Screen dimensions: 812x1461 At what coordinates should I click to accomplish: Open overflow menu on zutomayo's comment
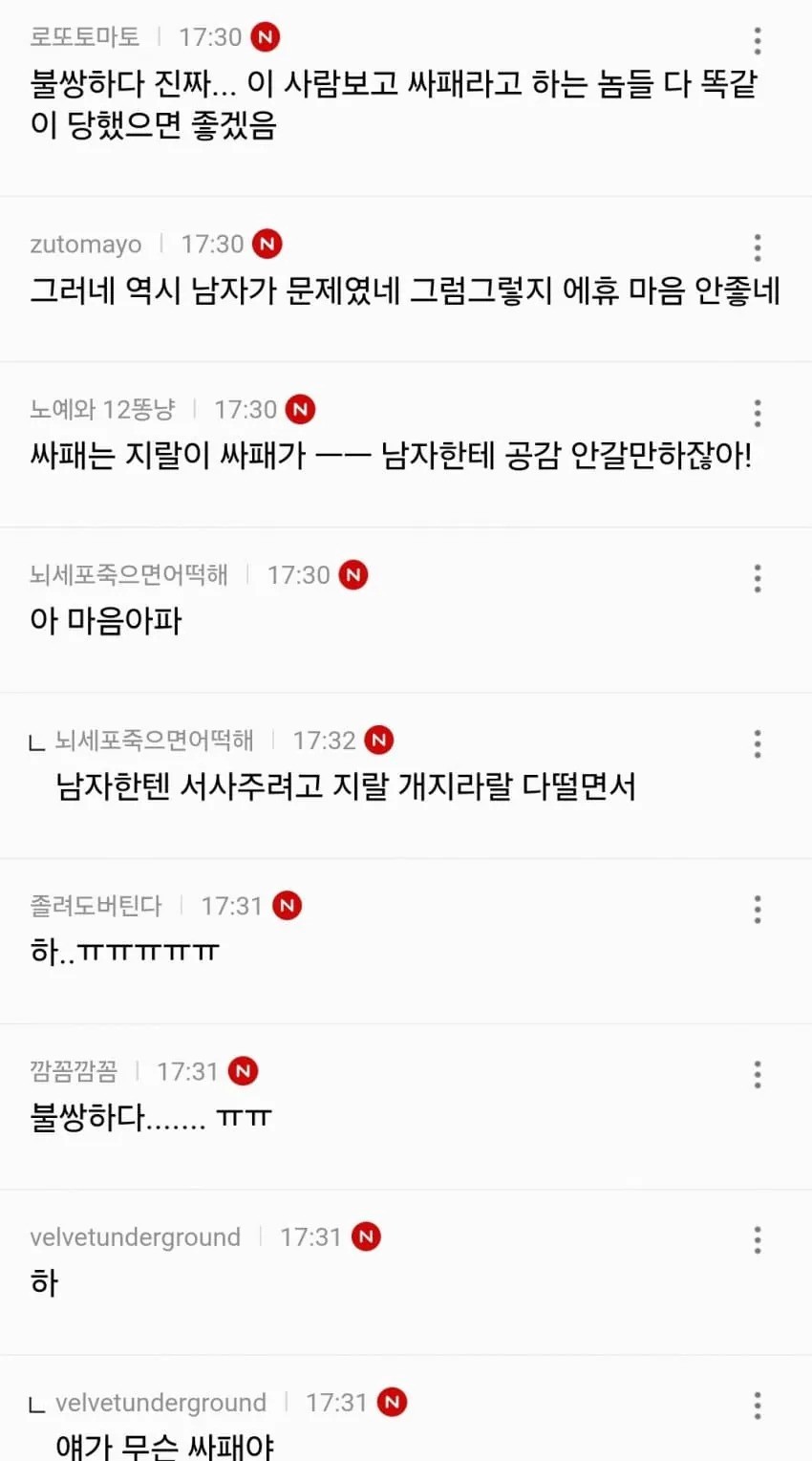(x=758, y=247)
